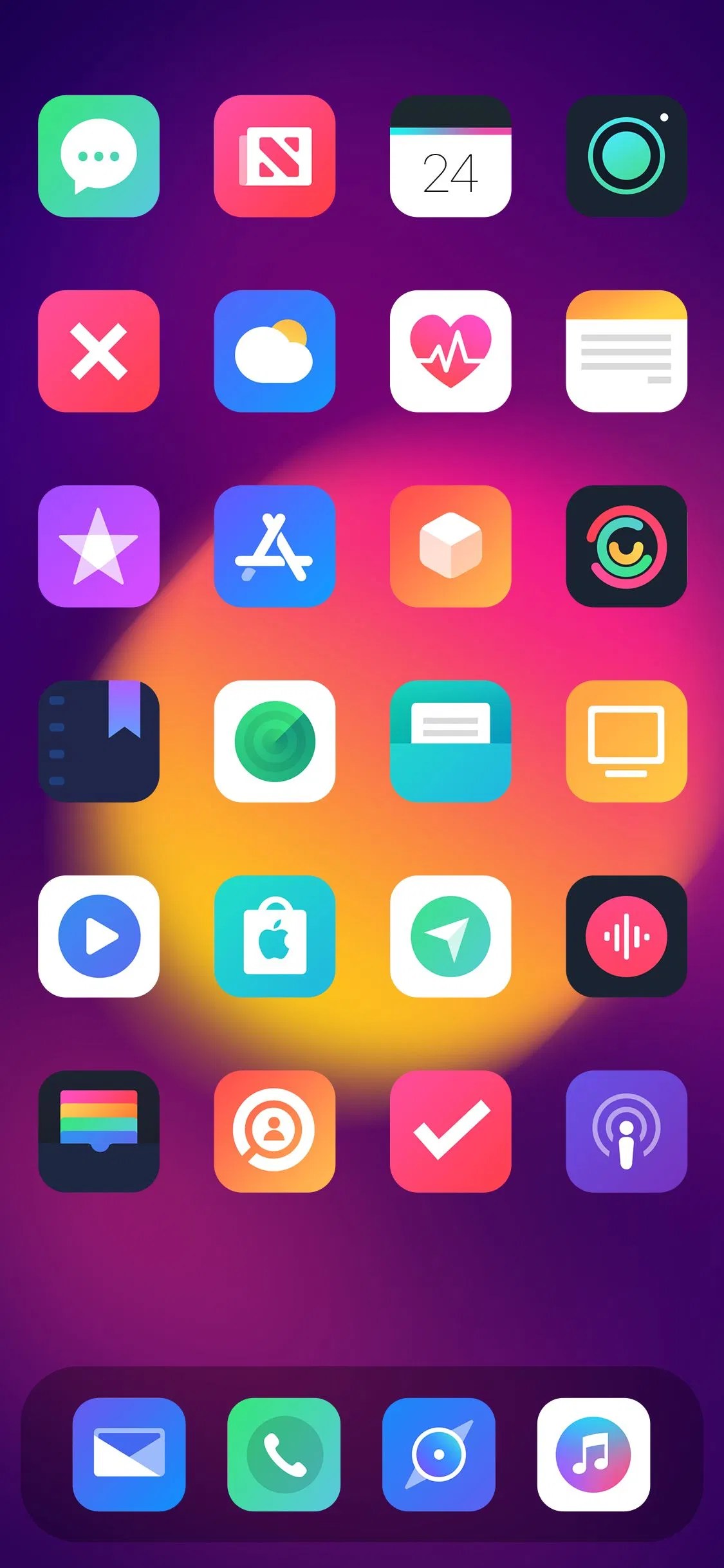Launch the Voice Memos app
724x1568 pixels.
tap(626, 936)
